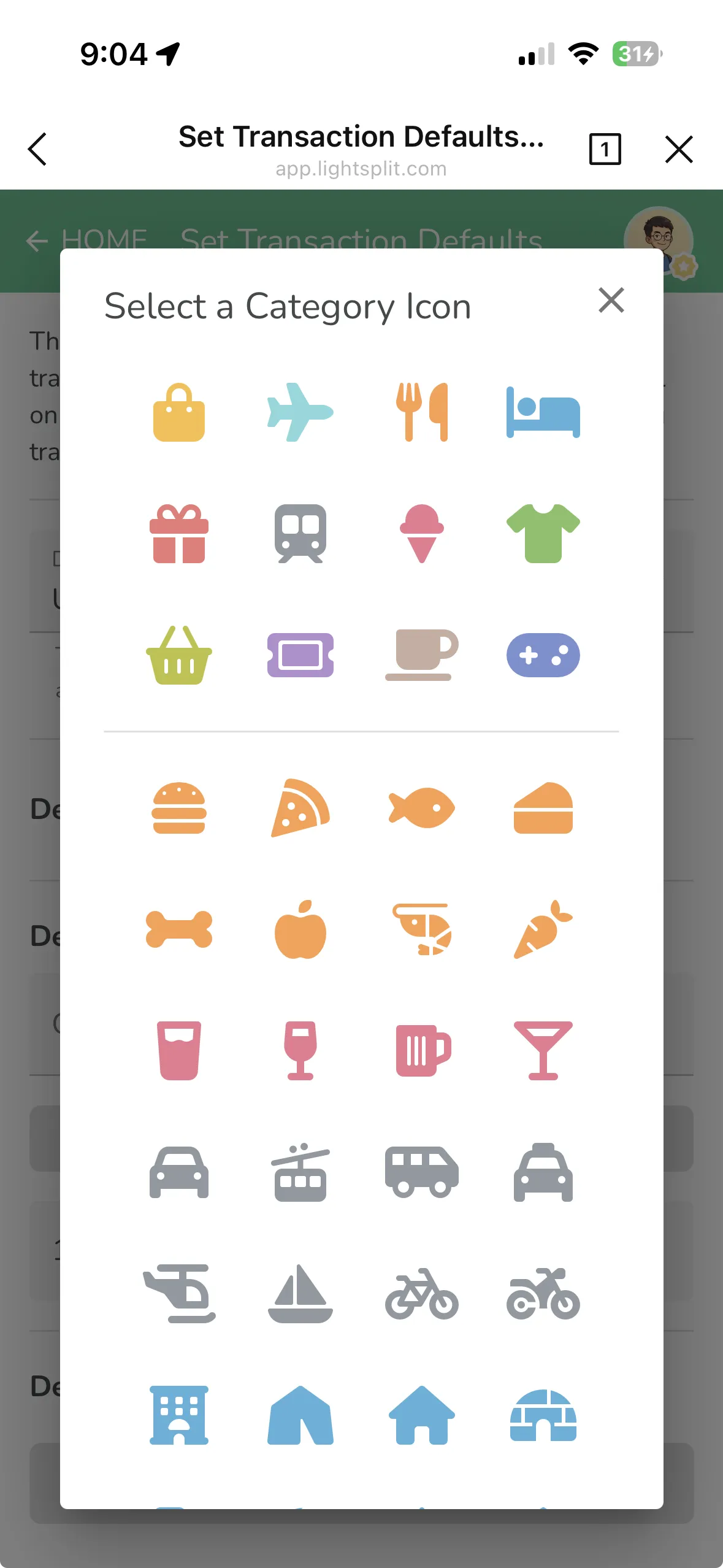The width and height of the screenshot is (723, 1568).
Task: Pick the hamburger icon
Action: click(x=178, y=807)
